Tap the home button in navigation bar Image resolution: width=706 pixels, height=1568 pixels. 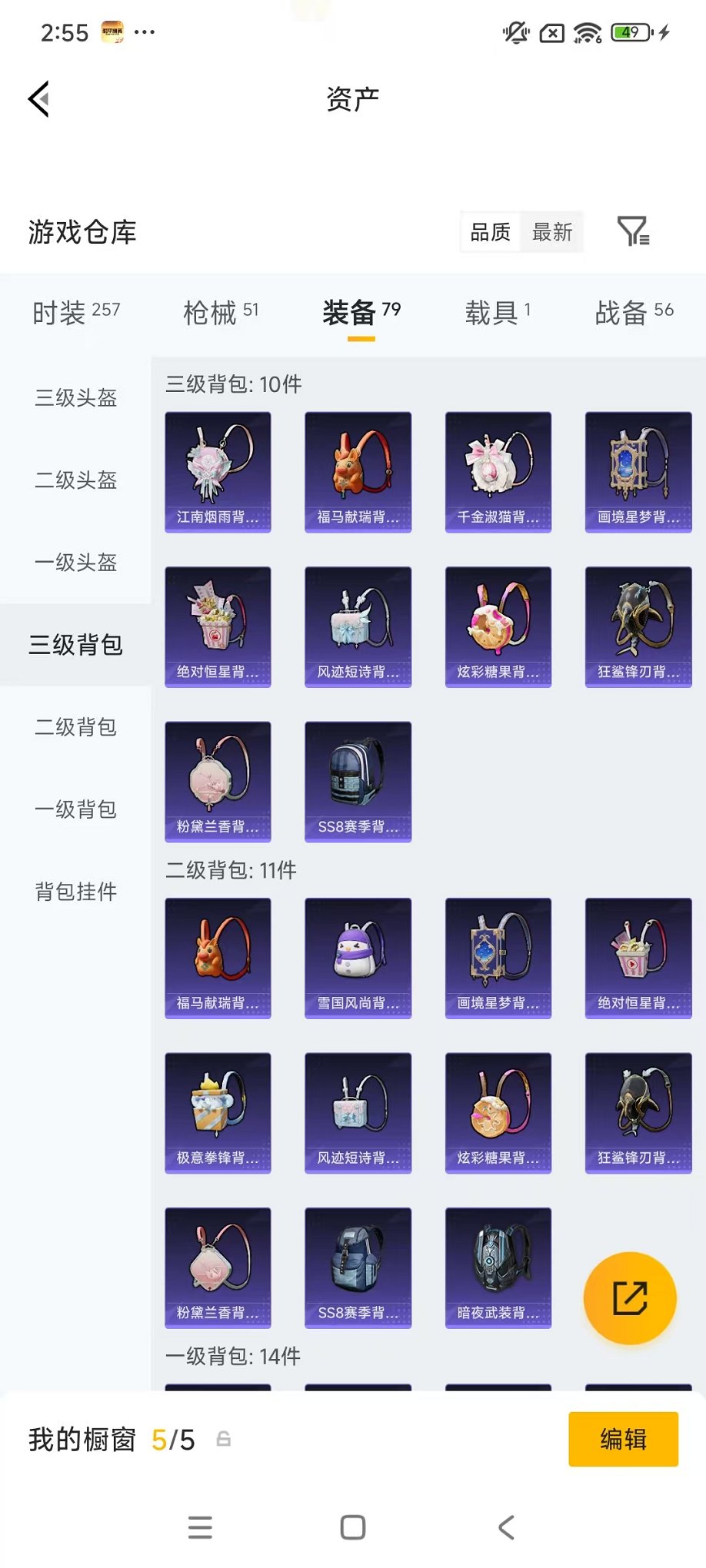tap(351, 1528)
